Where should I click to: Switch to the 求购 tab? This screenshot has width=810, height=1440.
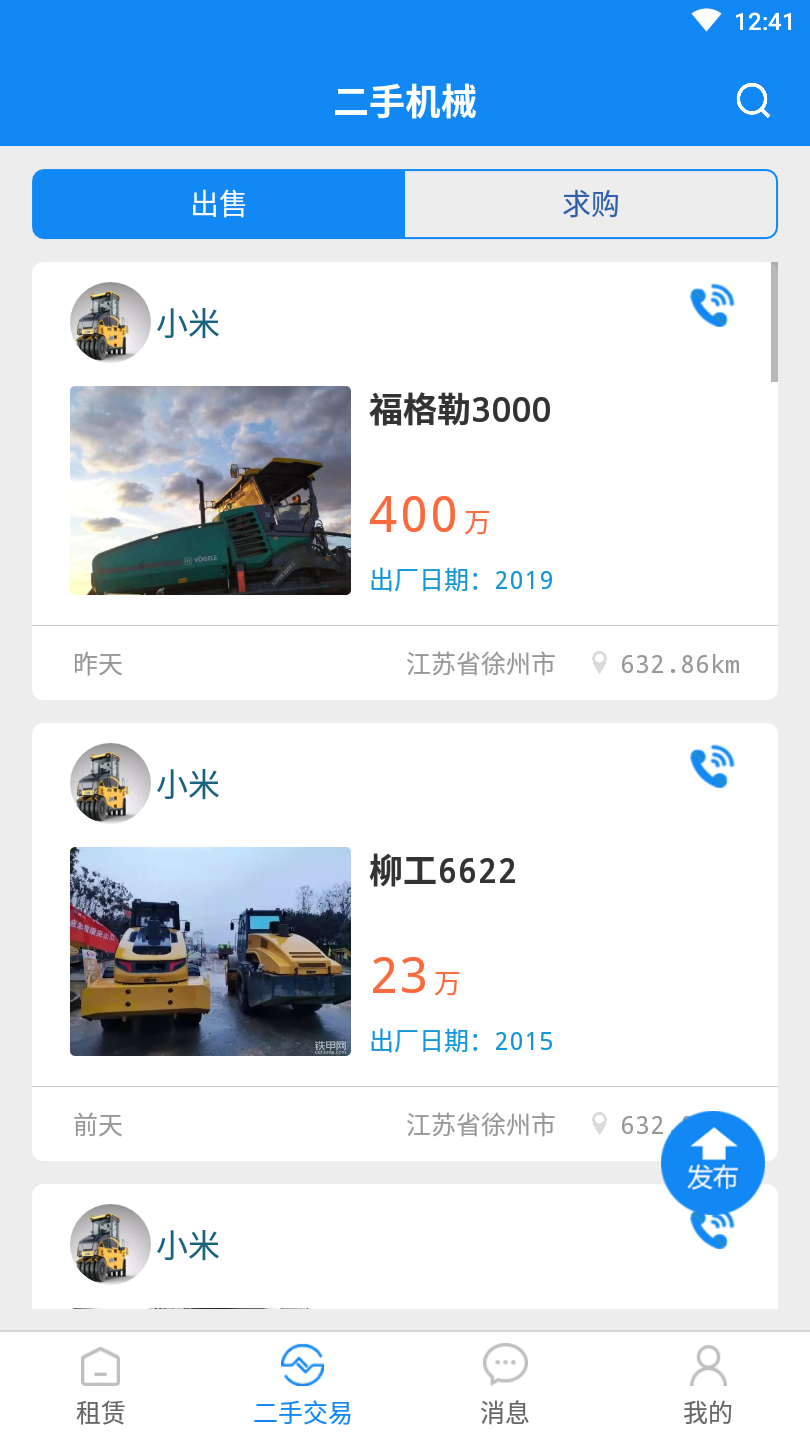590,204
